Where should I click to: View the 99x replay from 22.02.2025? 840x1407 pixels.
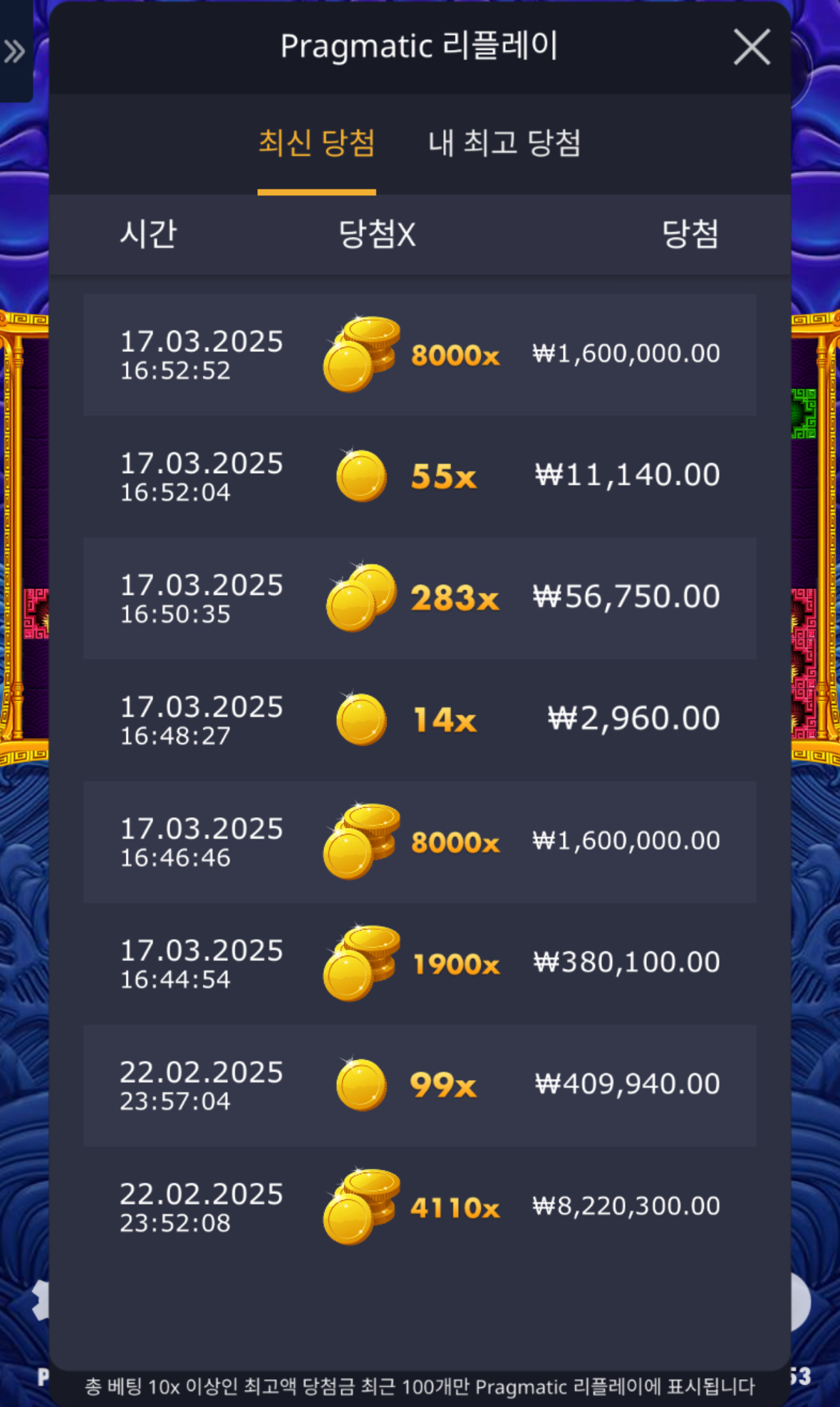coord(420,1085)
